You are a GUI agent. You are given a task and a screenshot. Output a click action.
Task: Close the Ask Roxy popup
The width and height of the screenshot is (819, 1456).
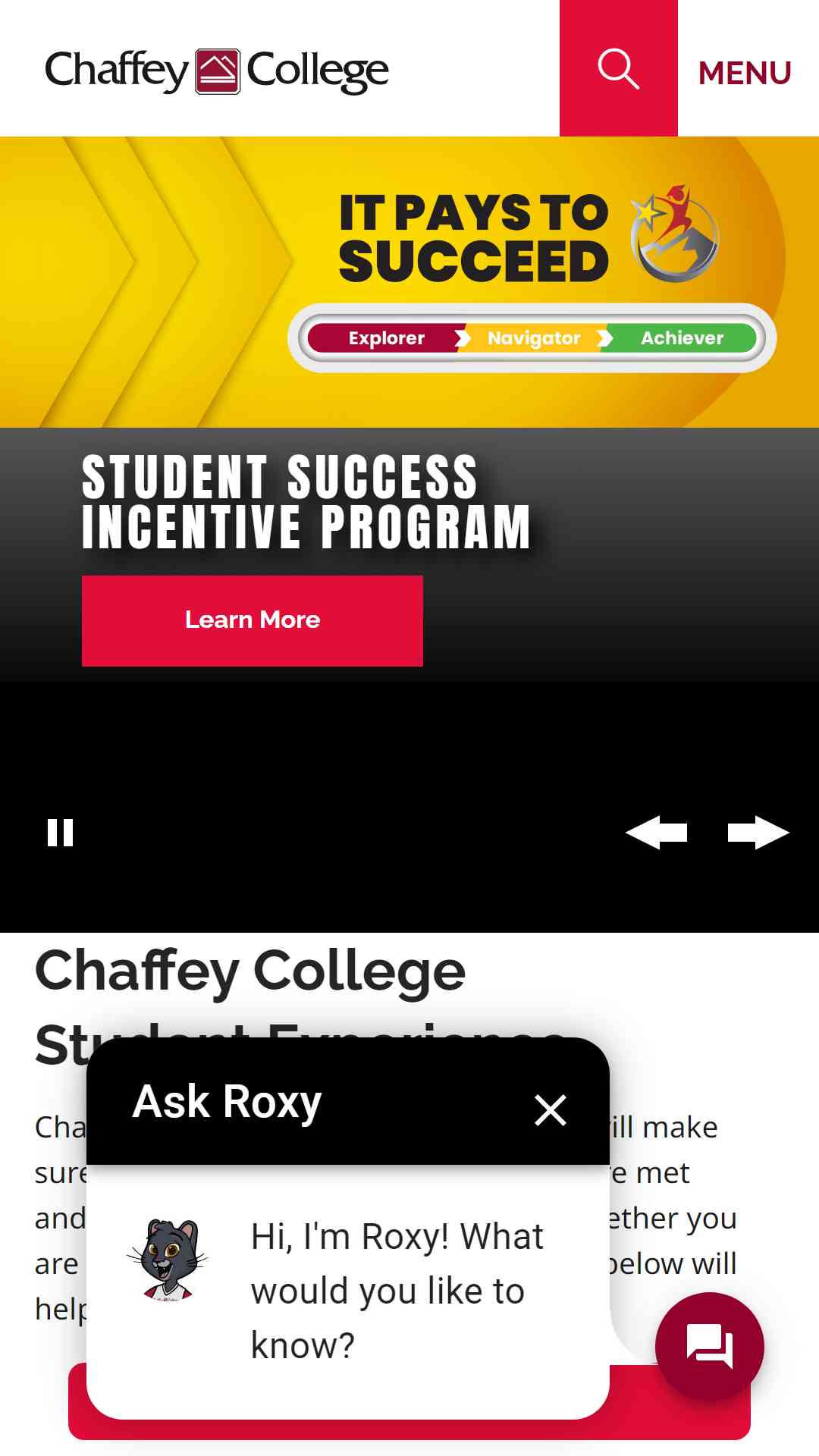pyautogui.click(x=551, y=1110)
